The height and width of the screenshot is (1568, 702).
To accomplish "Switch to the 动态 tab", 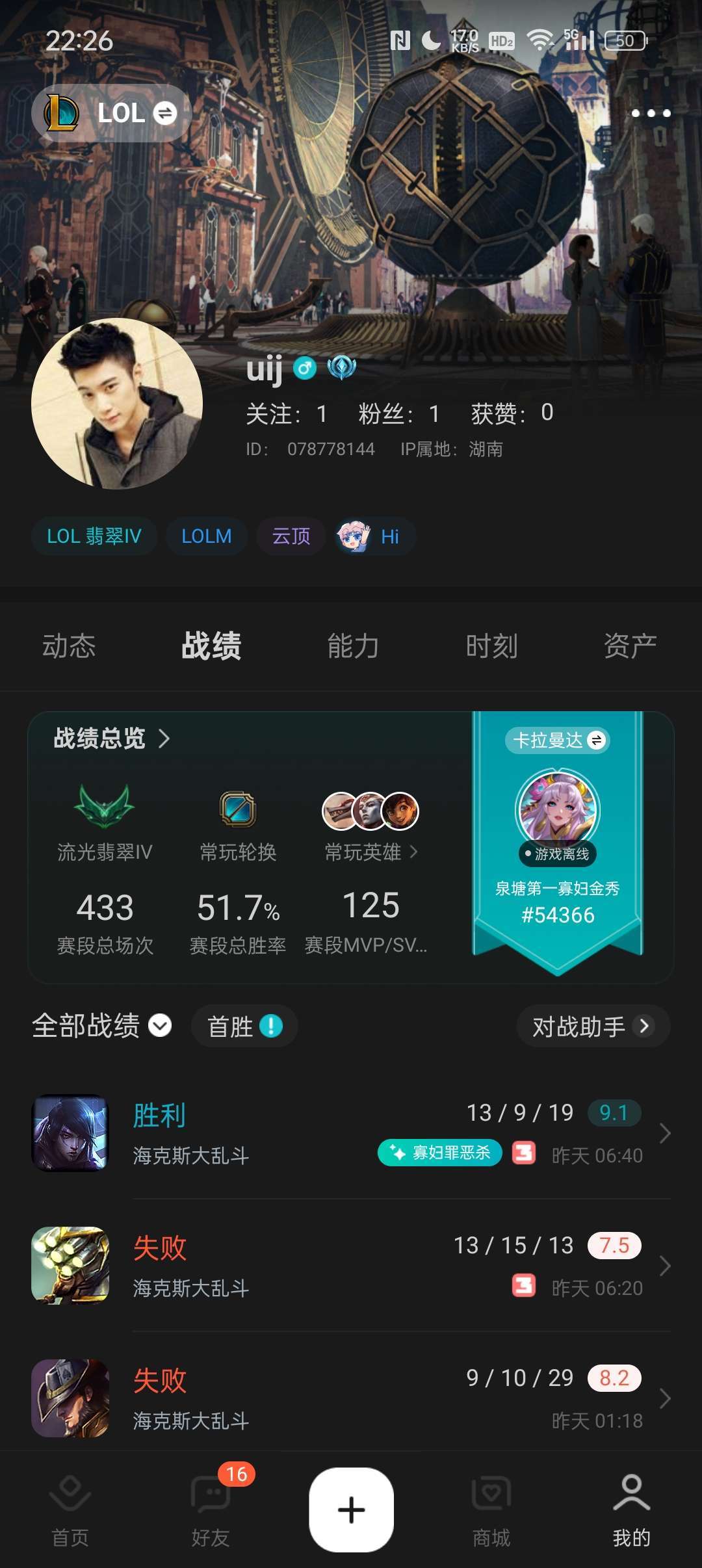I will [69, 646].
